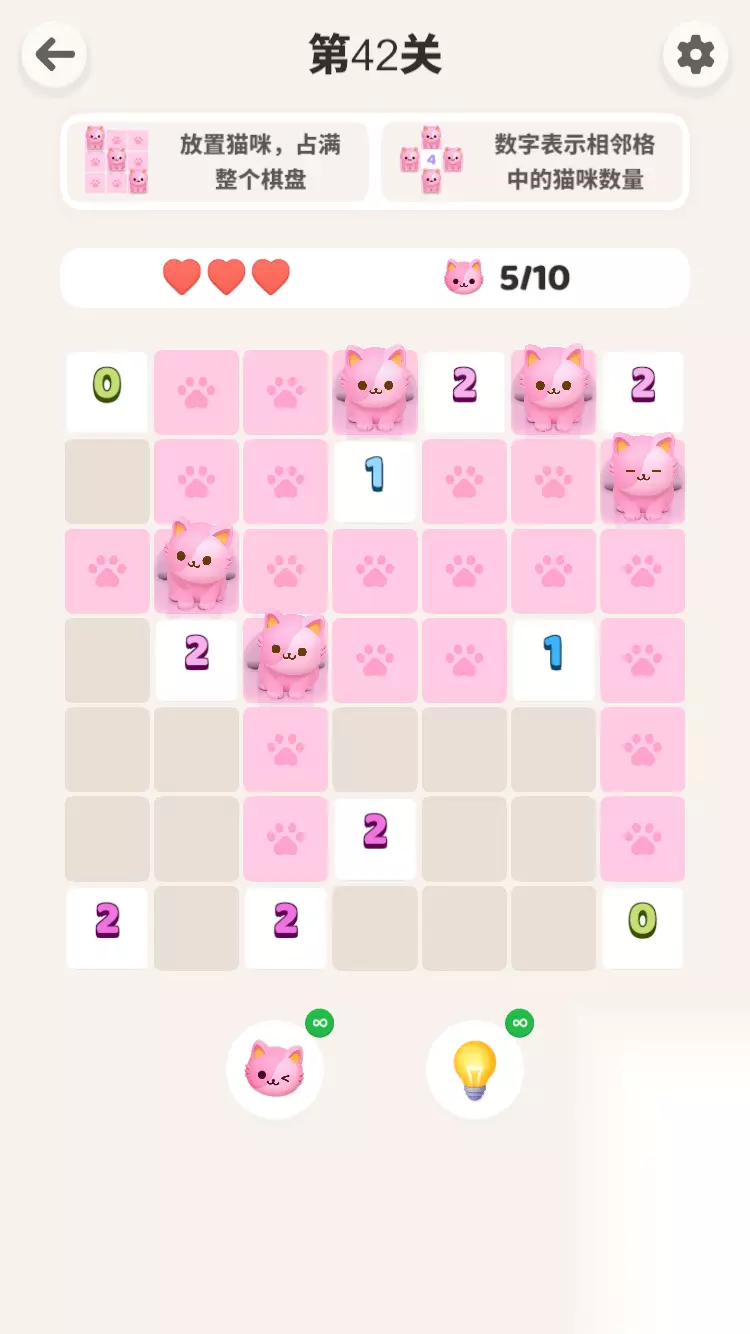The image size is (750, 1334).
Task: Tap empty tile directly below the right-side blue 1
Action: [x=553, y=750]
